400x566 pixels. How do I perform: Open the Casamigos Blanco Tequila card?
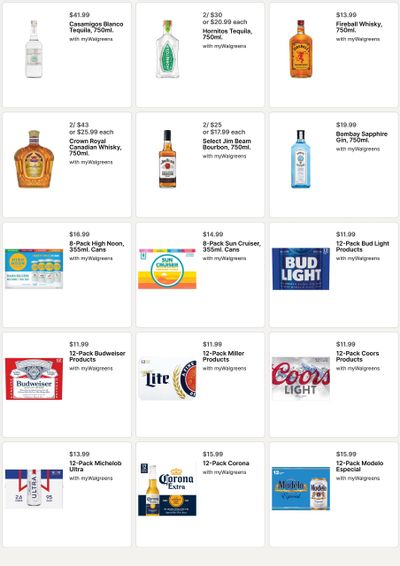67,55
